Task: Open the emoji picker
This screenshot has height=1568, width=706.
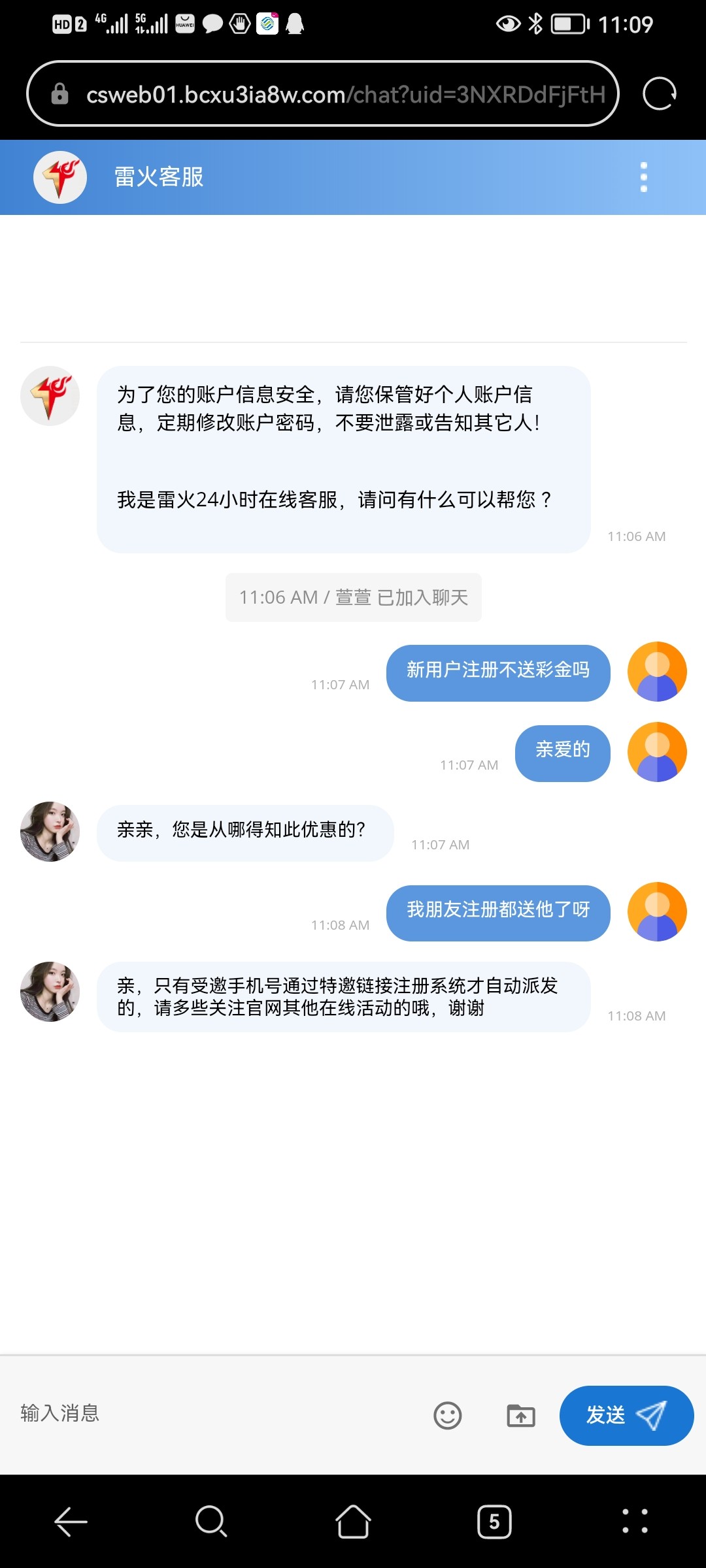Action: click(x=448, y=1416)
